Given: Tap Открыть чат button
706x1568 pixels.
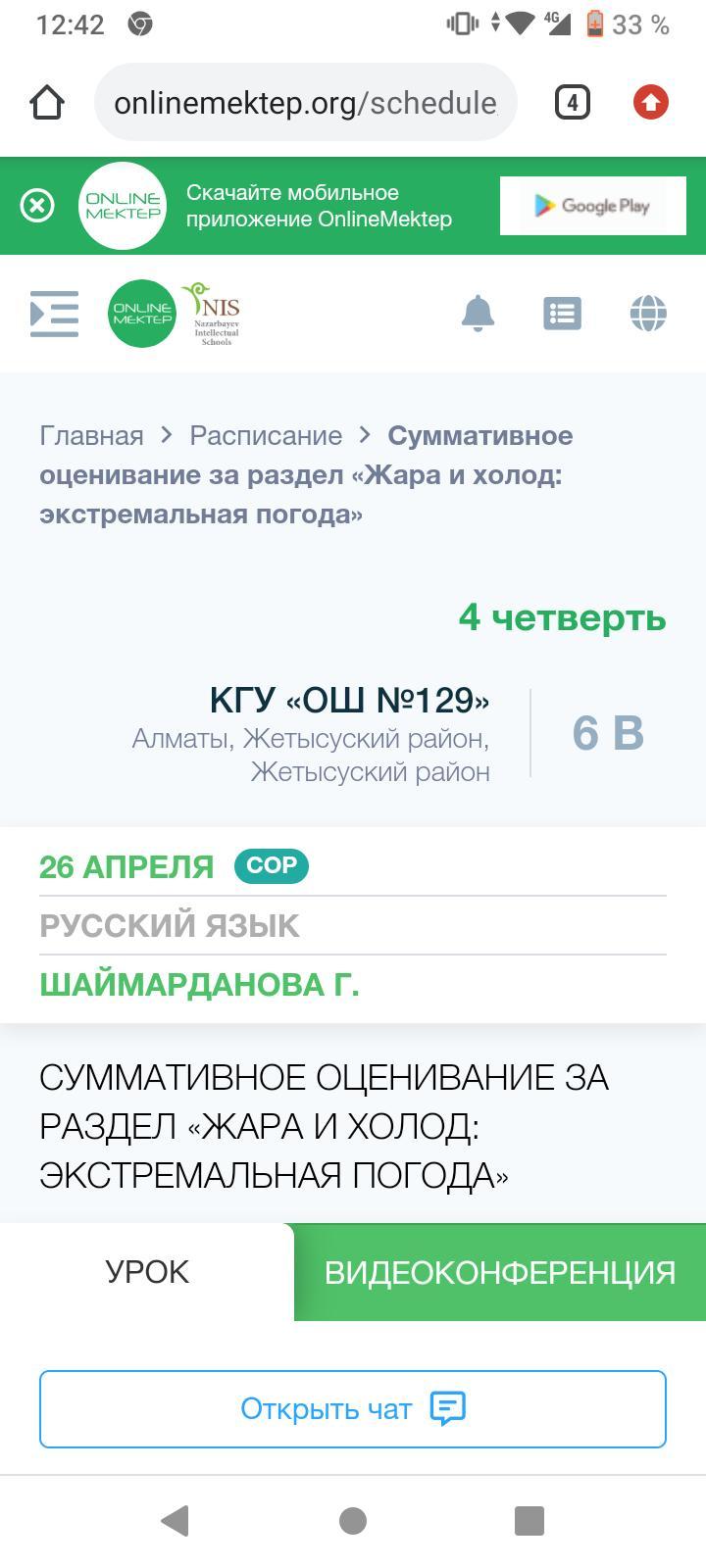Looking at the screenshot, I should coord(353,1409).
